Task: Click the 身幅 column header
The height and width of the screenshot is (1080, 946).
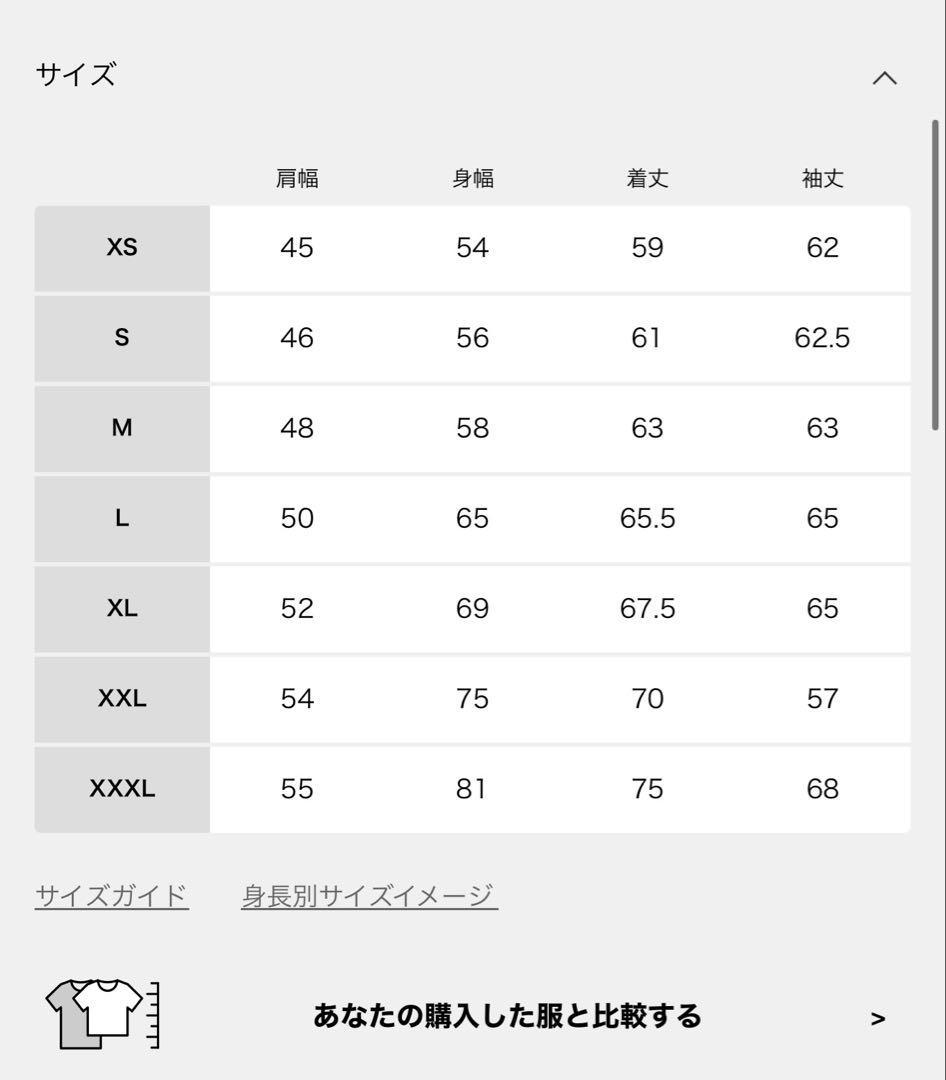Action: coord(472,177)
